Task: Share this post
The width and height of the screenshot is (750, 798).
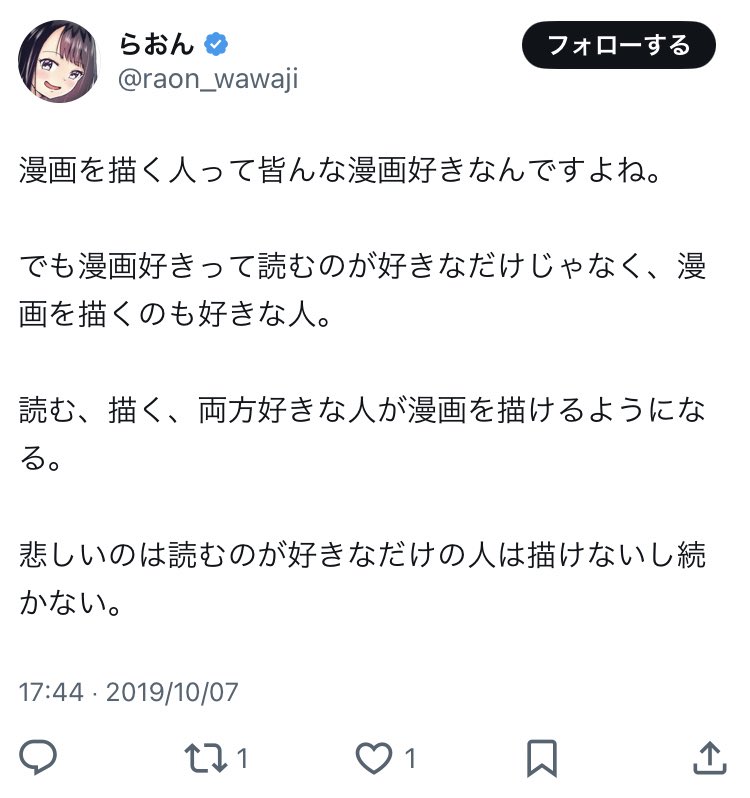Action: [707, 758]
